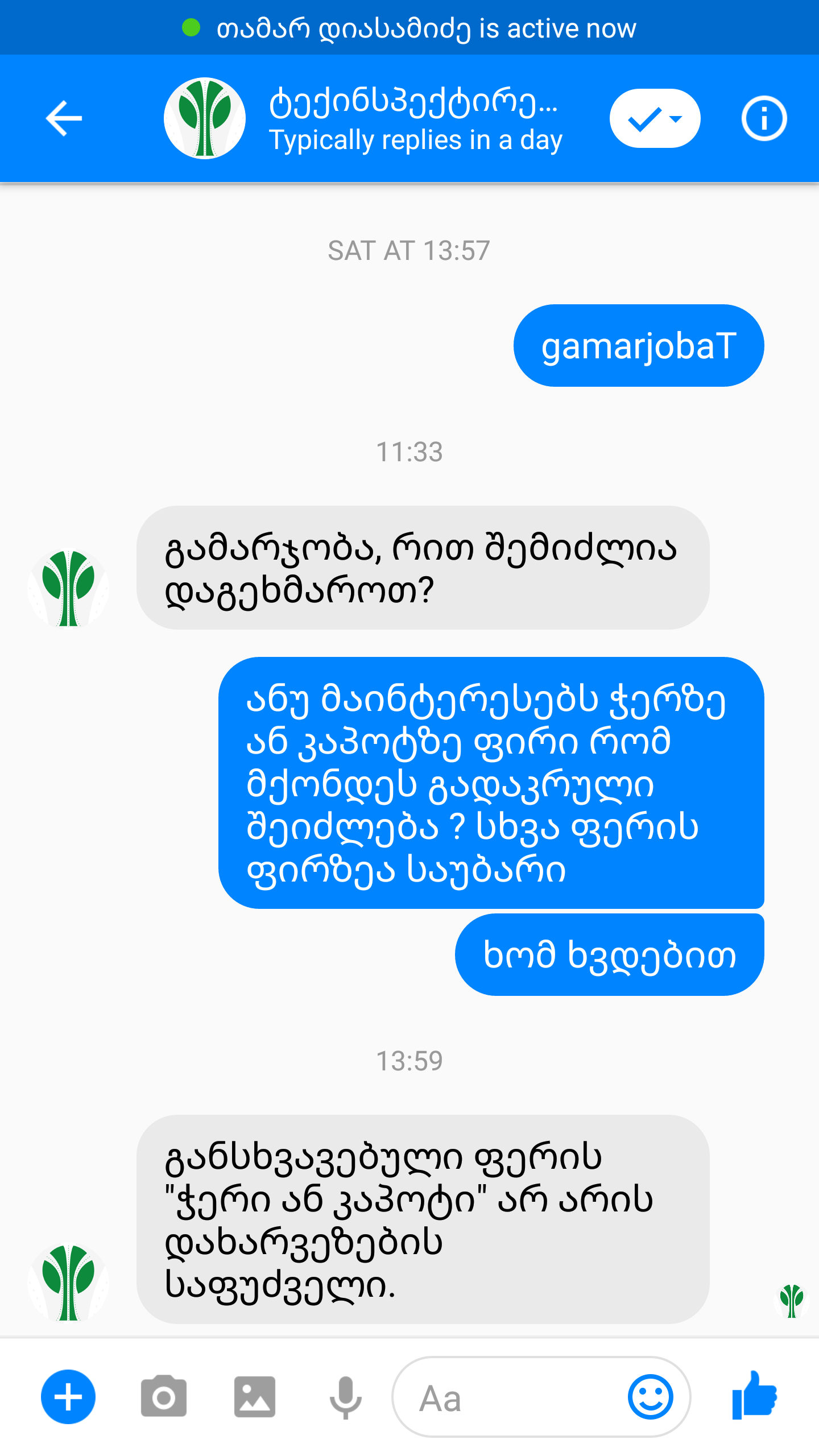Open the photo gallery picker
Image resolution: width=819 pixels, height=1456 pixels.
tap(254, 1397)
